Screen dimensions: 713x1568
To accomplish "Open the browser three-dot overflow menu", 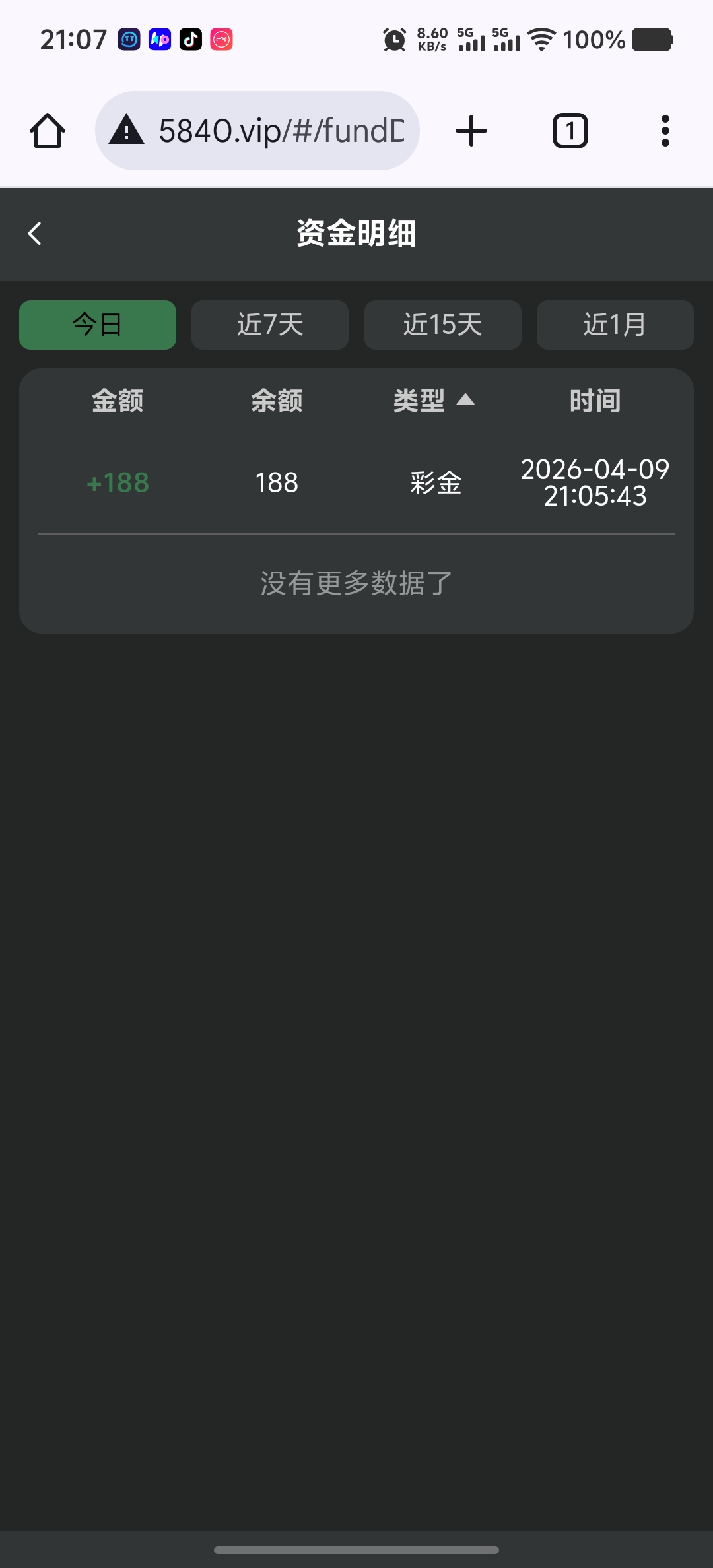I will point(665,130).
